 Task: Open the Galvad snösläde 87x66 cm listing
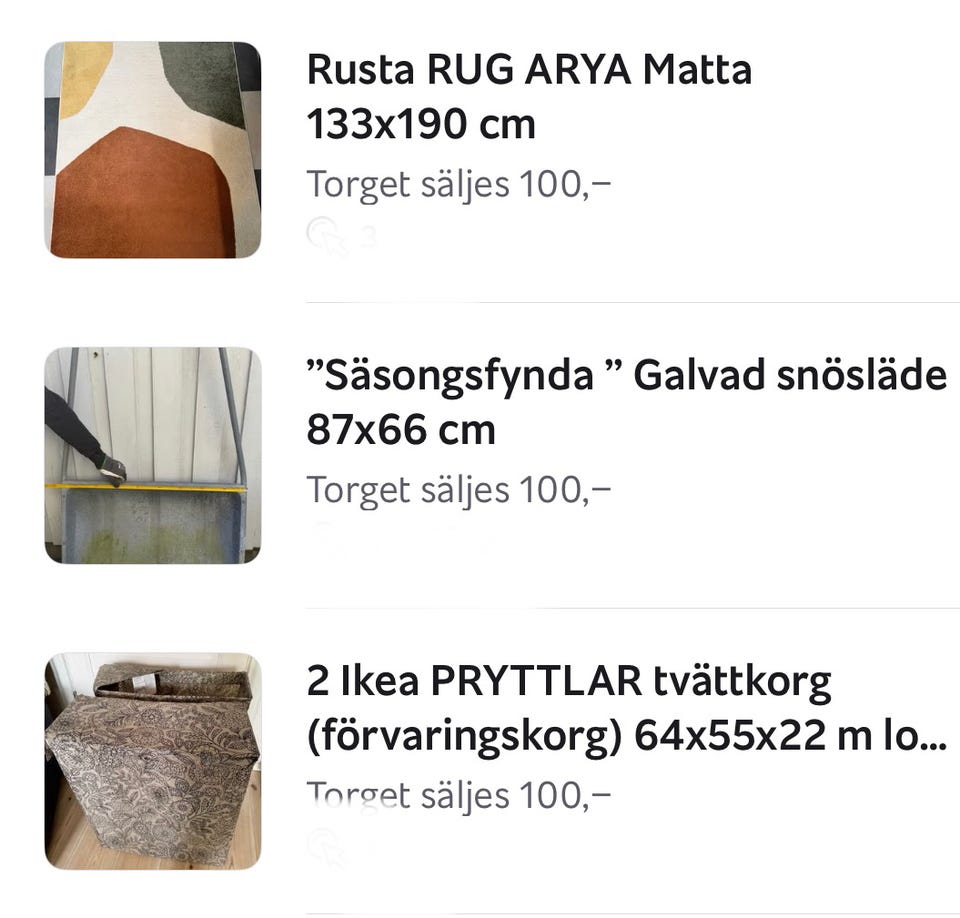[x=625, y=402]
